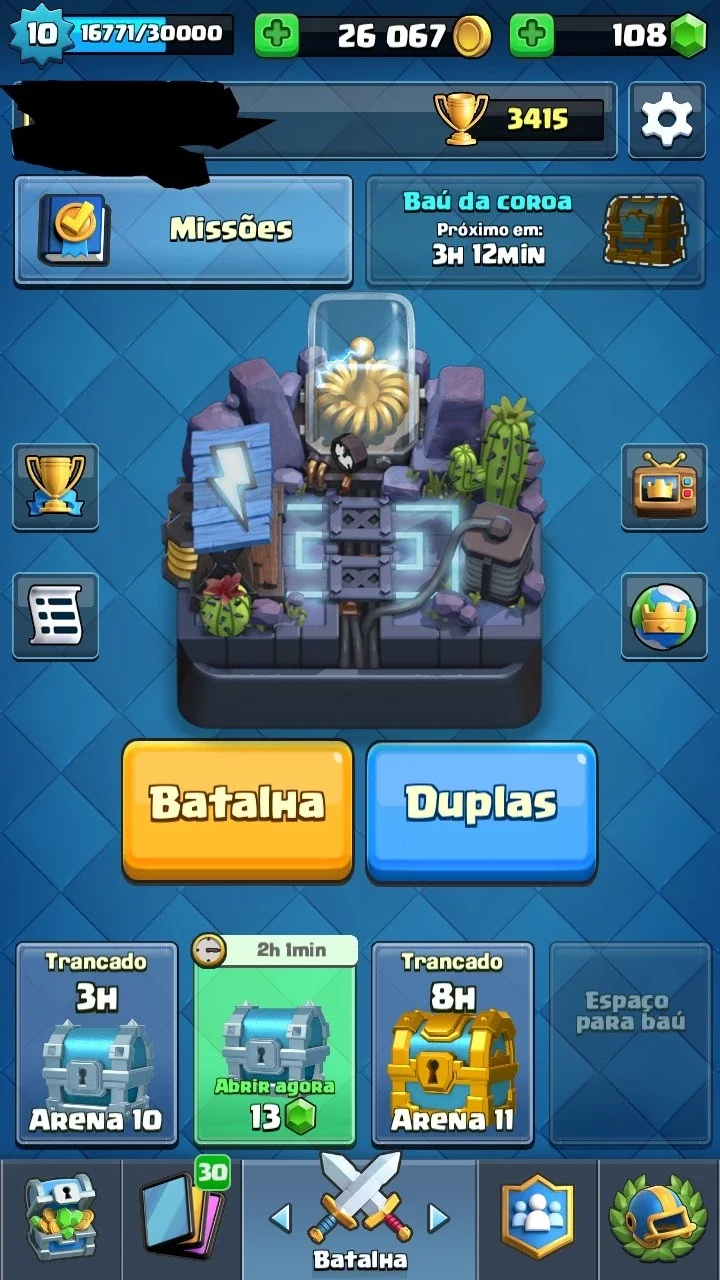Switch to the Cards tab
The height and width of the screenshot is (1280, 720).
(181, 1218)
